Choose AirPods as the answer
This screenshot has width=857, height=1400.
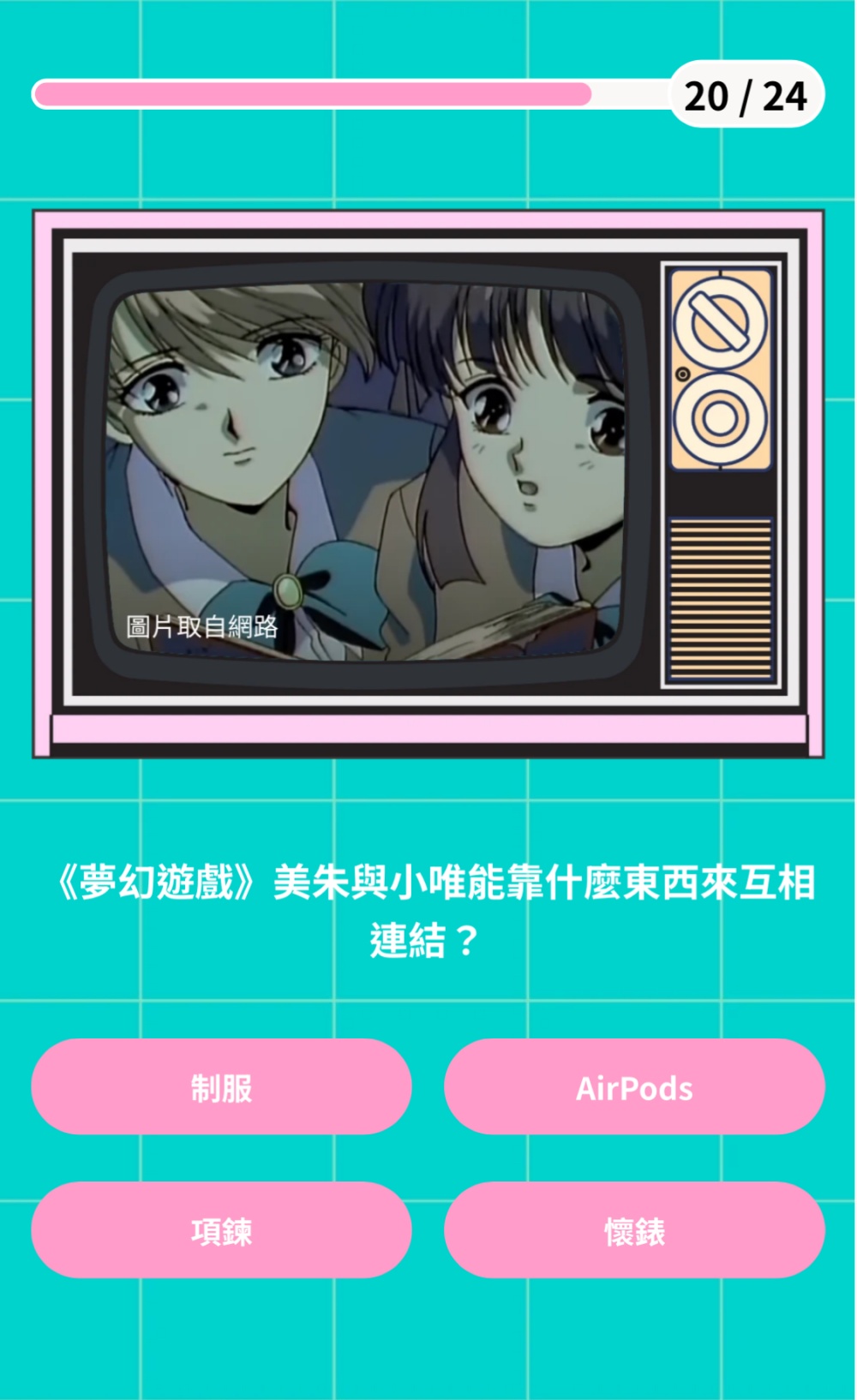coord(634,1087)
